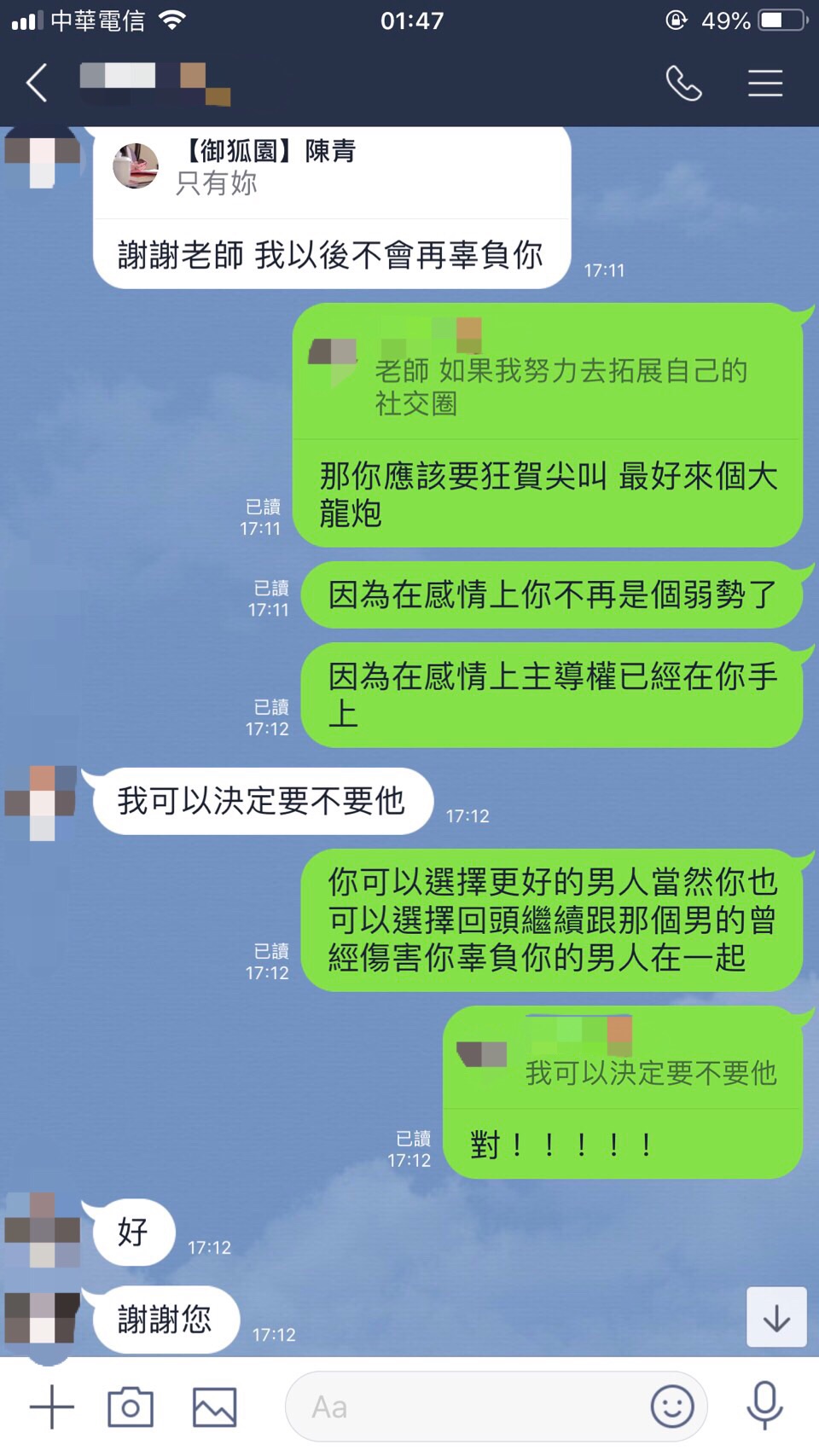Screen dimensions: 819x1456
Task: Tap sender avatar beside "我可以決定要不要他"
Action: (x=42, y=802)
